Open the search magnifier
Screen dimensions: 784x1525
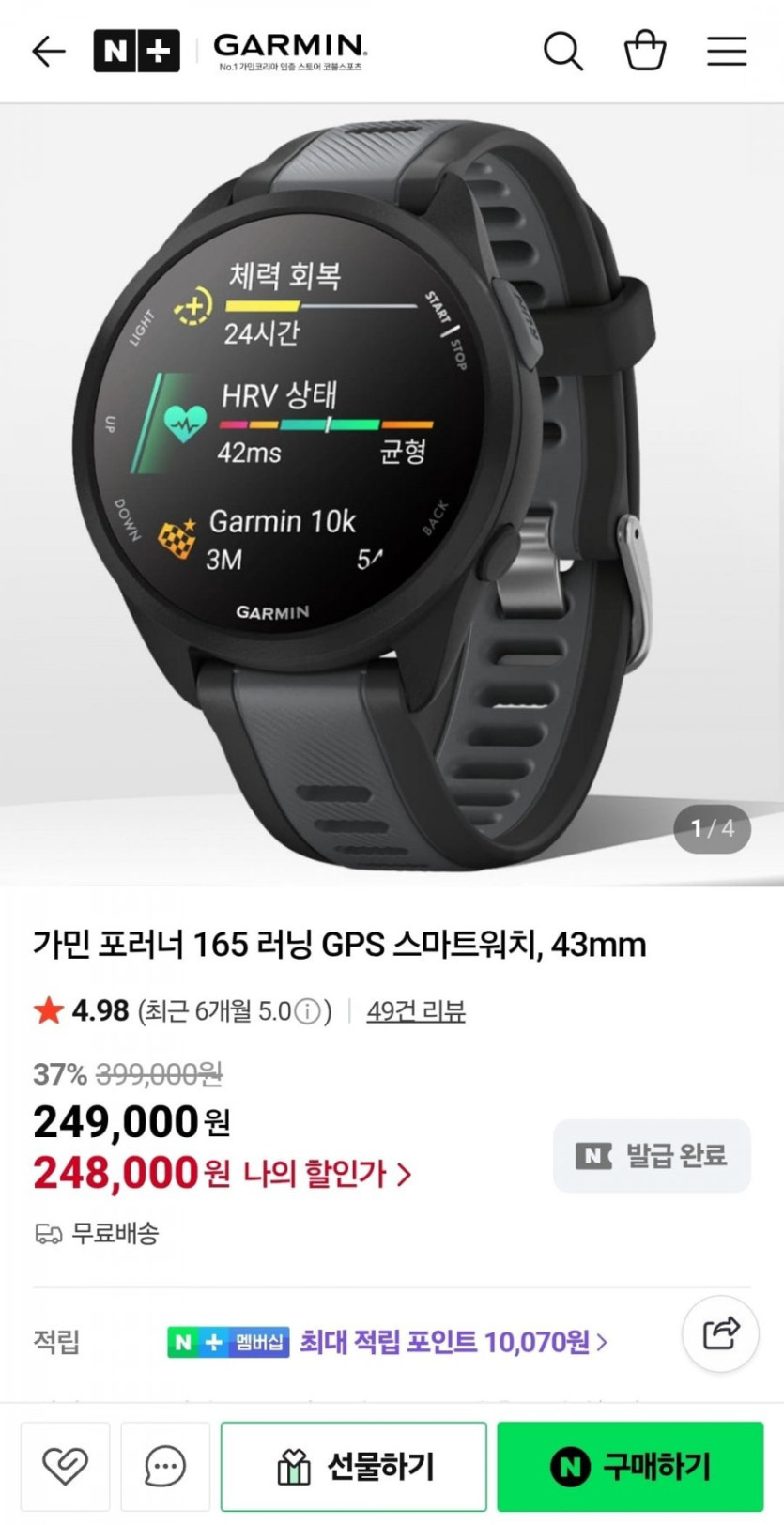[562, 51]
